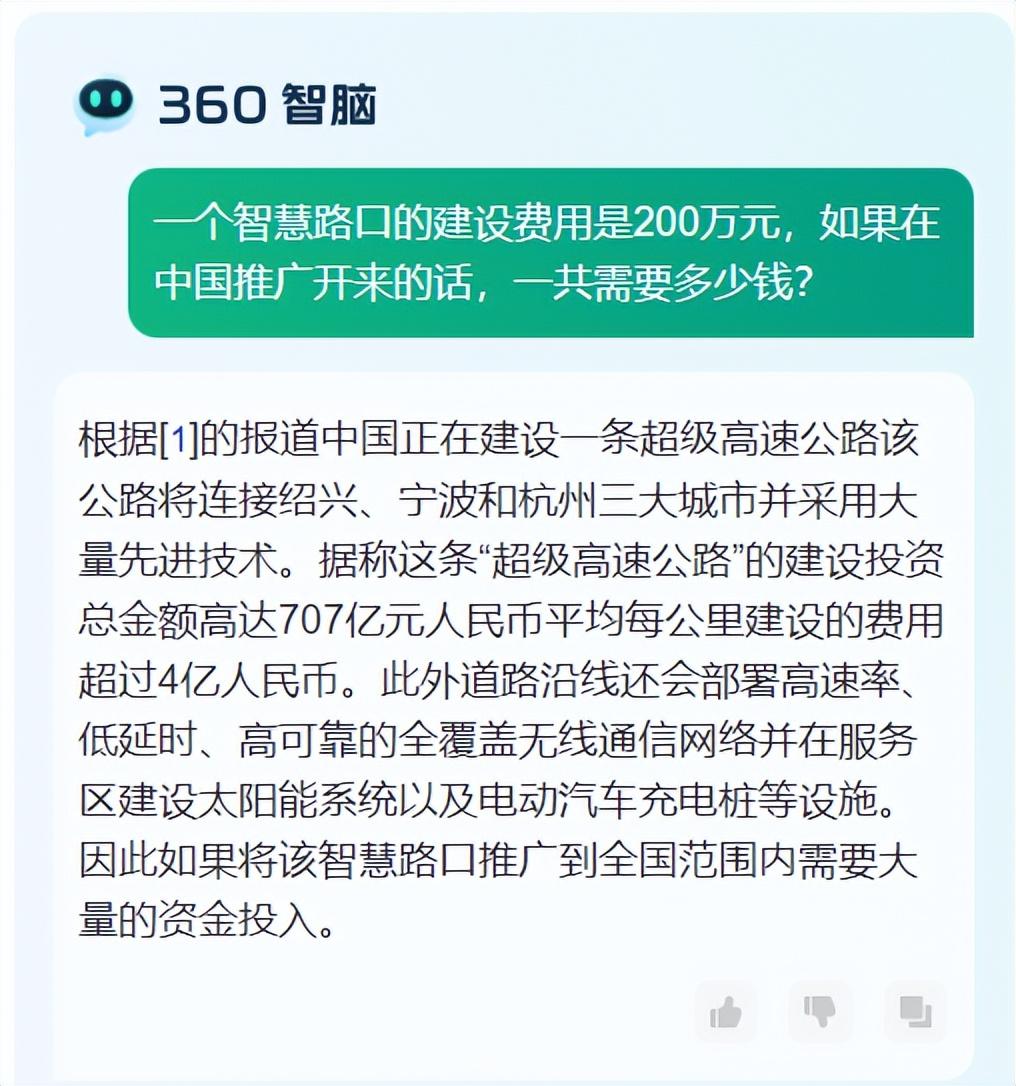Open the citation link [1]
1016x1086 pixels.
[x=180, y=441]
